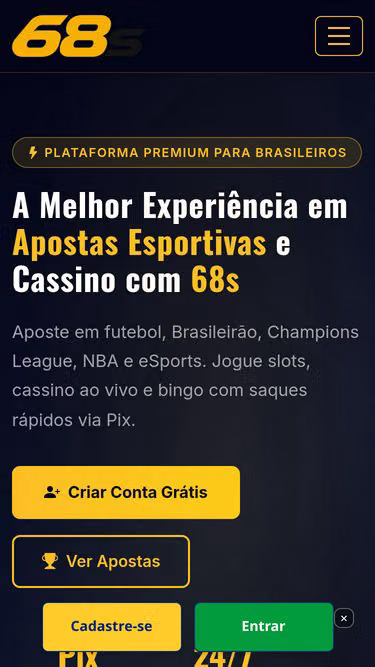Tap the green Entrar button
The width and height of the screenshot is (375, 667).
(x=264, y=626)
